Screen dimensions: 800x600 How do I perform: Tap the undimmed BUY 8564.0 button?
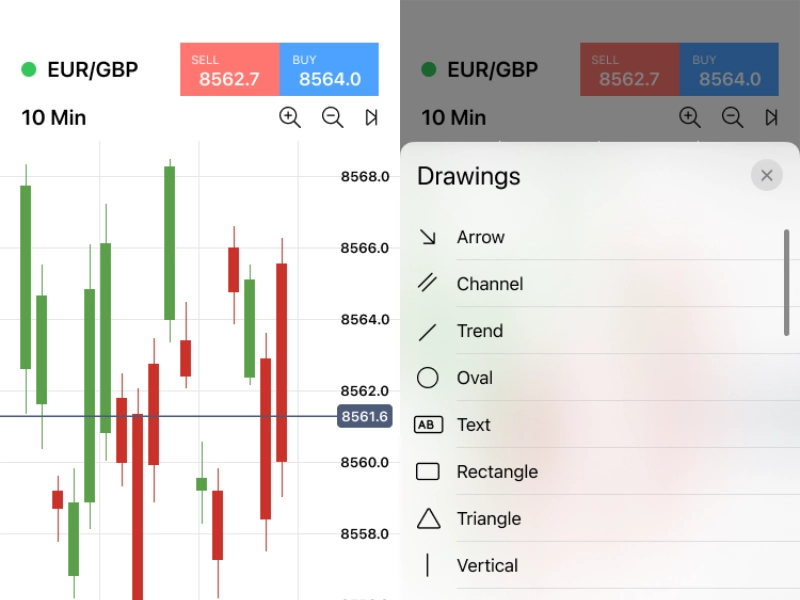tap(329, 70)
